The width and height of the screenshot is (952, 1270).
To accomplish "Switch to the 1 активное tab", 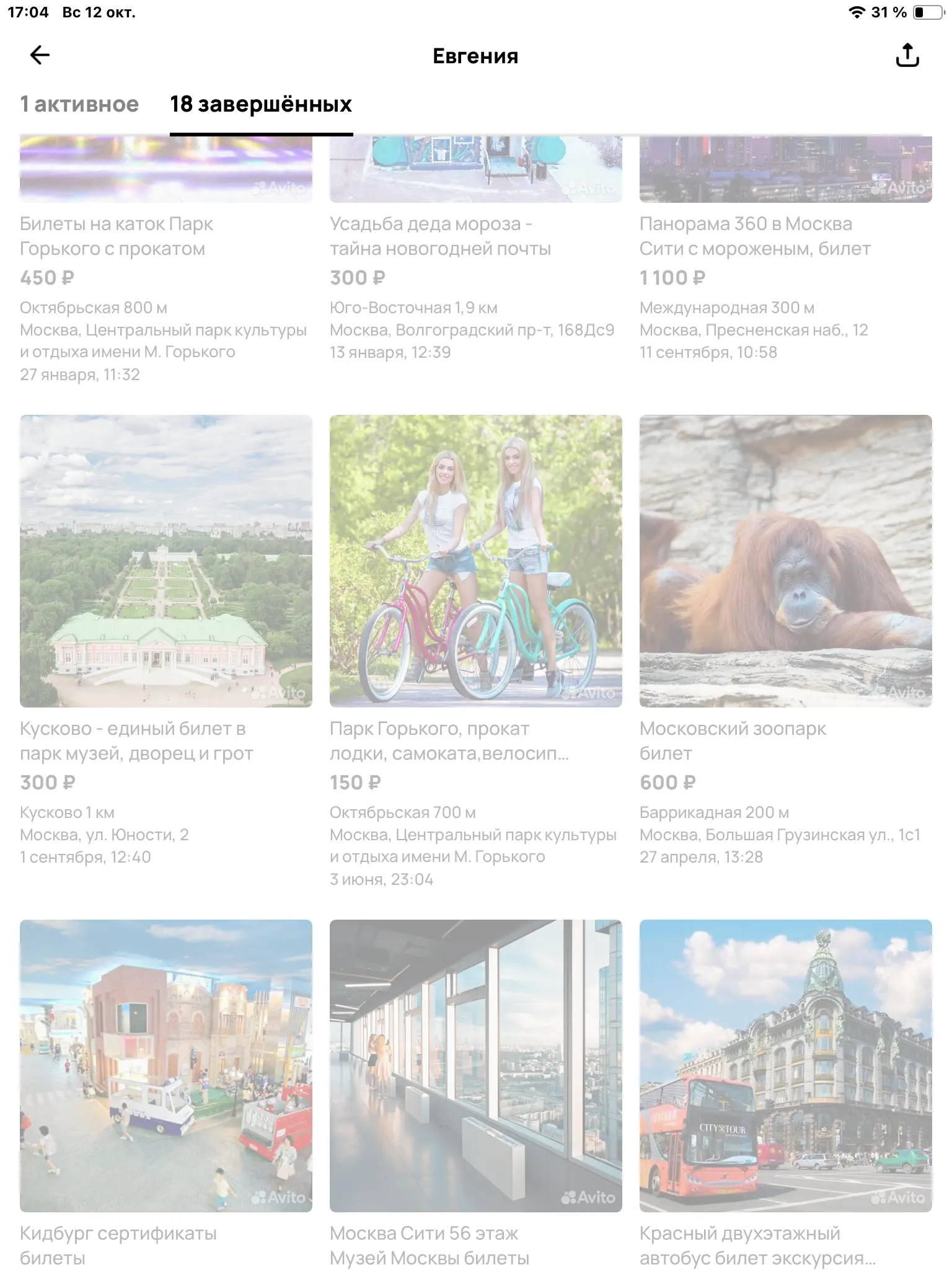I will [x=79, y=104].
